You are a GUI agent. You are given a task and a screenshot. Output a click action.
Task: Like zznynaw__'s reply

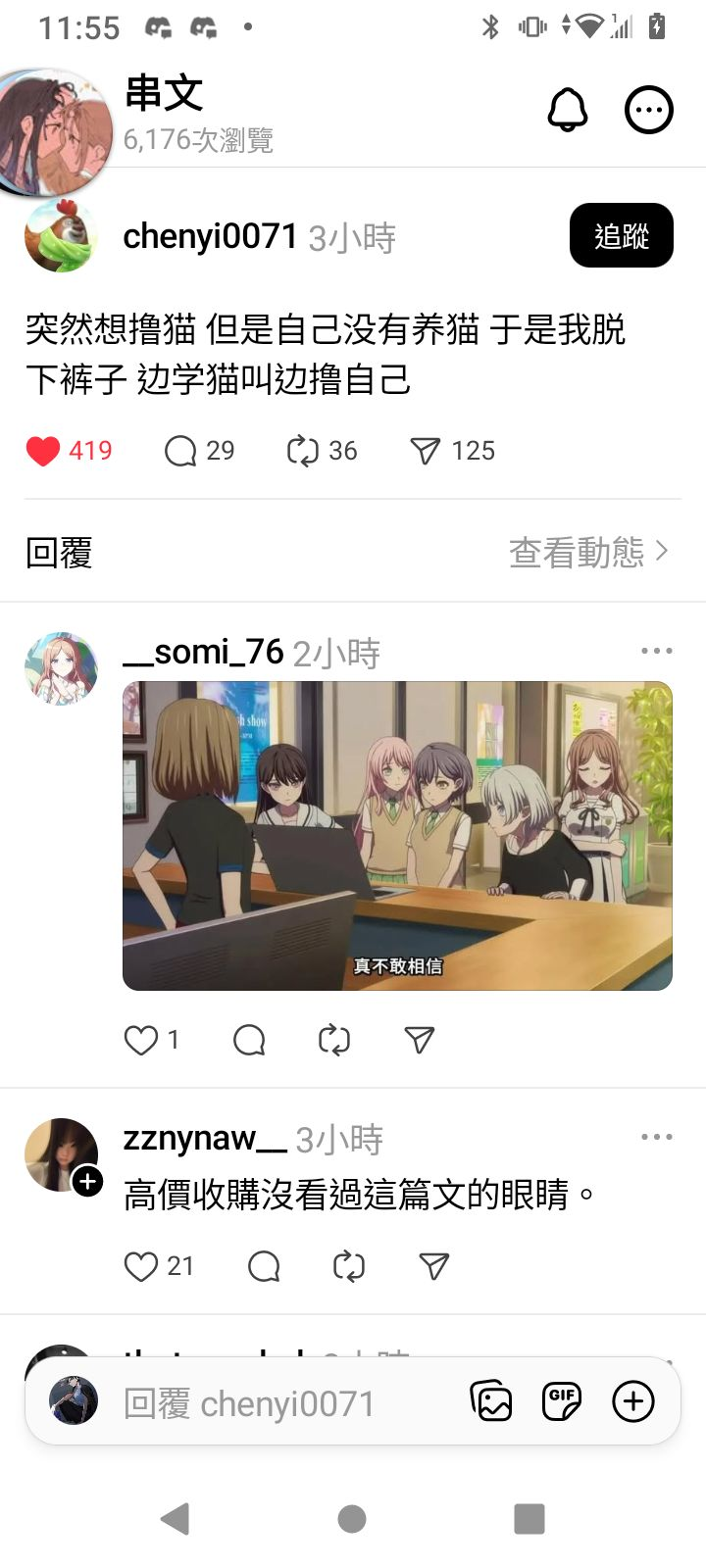pyautogui.click(x=141, y=1266)
